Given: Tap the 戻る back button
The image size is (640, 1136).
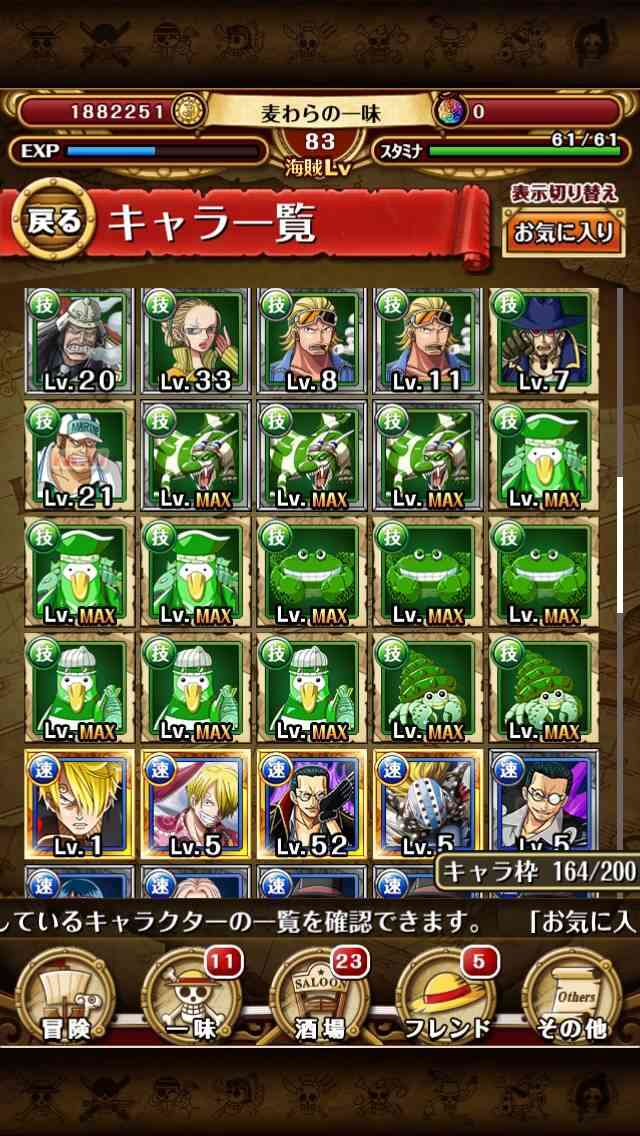Looking at the screenshot, I should coord(54,220).
